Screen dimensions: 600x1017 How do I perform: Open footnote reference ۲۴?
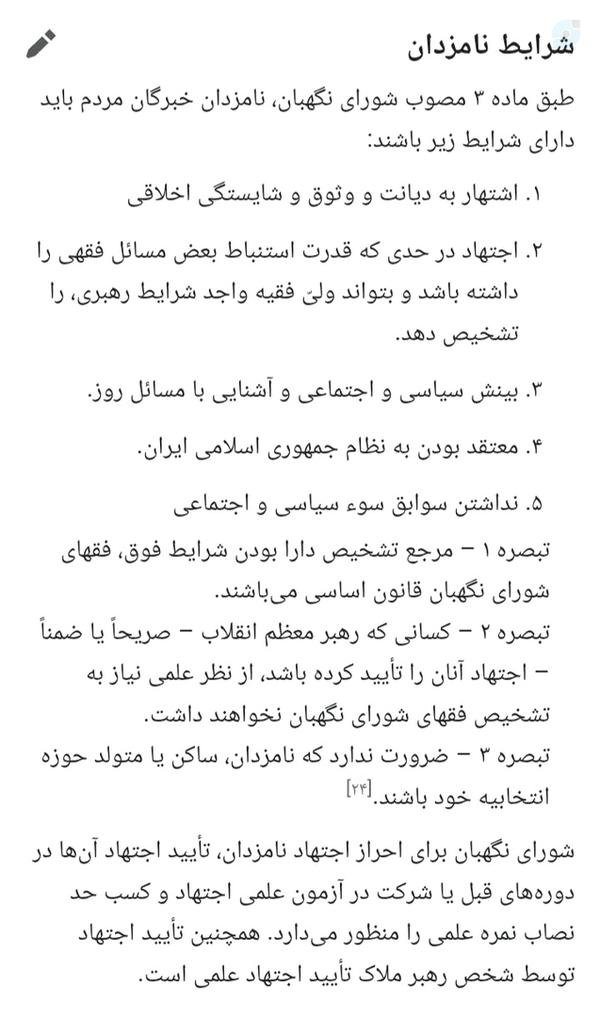359,789
